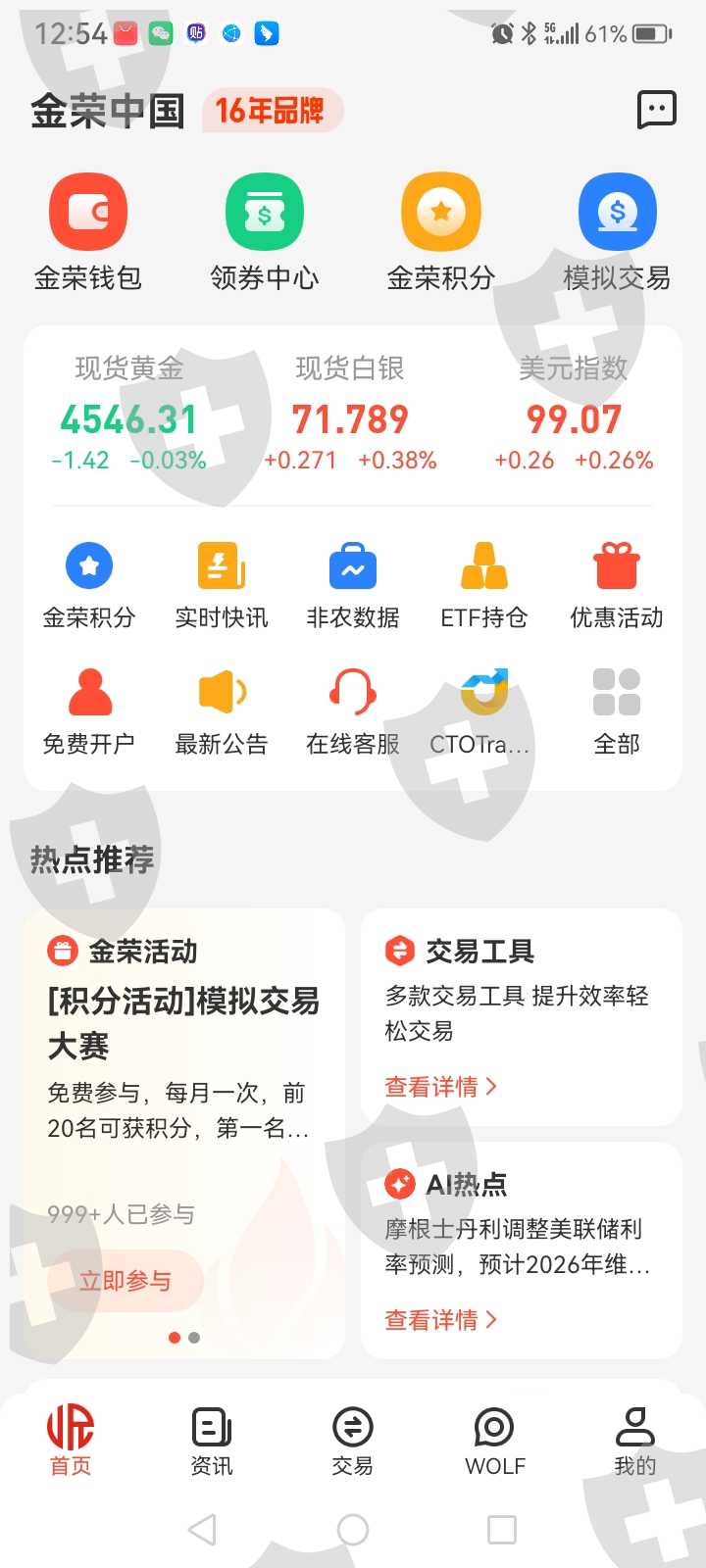Check 非农数据 shortcut
The height and width of the screenshot is (1568, 706).
pos(353,586)
